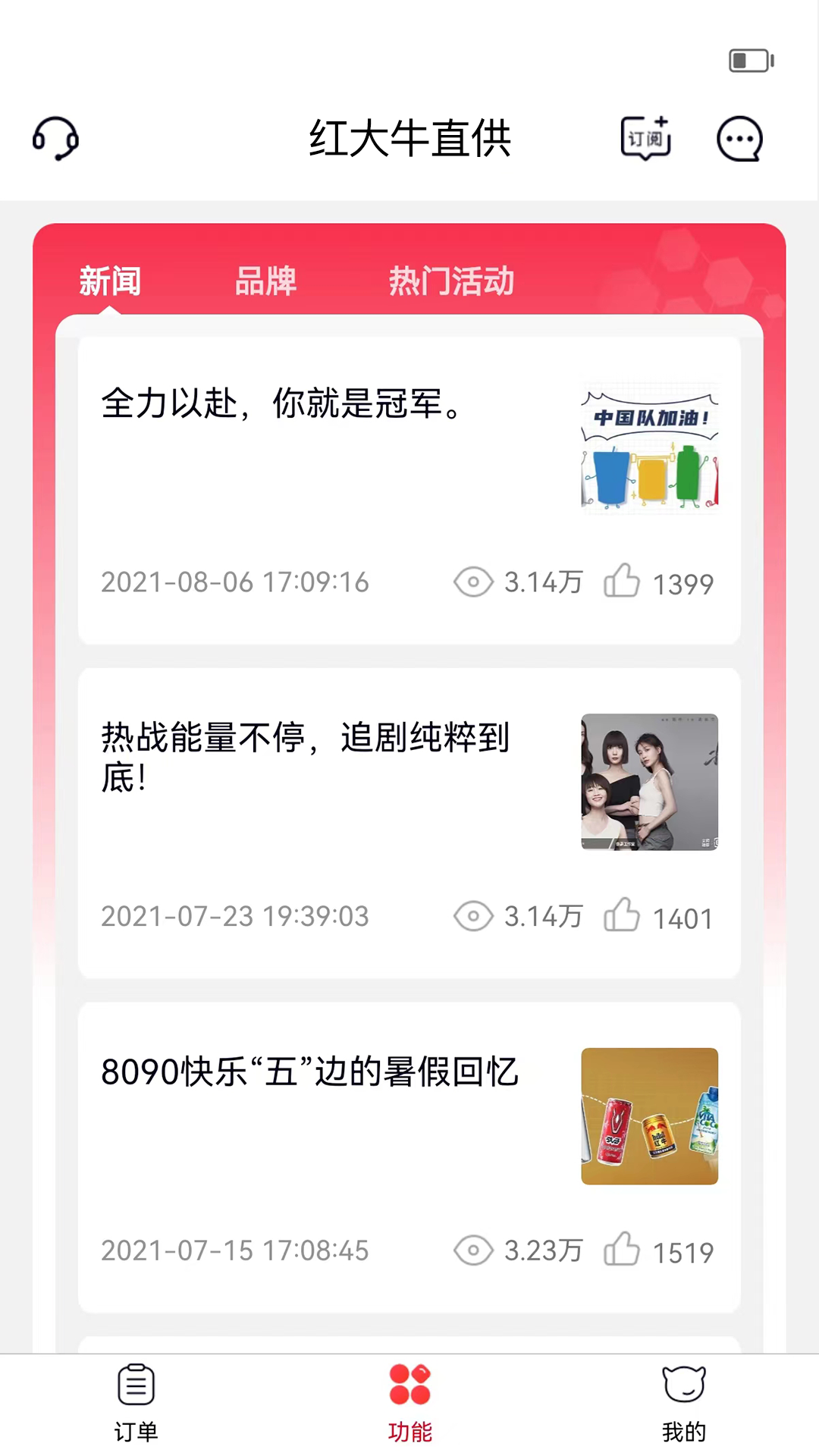Like the 8090快乐 article with 1519 likes

(x=622, y=1250)
